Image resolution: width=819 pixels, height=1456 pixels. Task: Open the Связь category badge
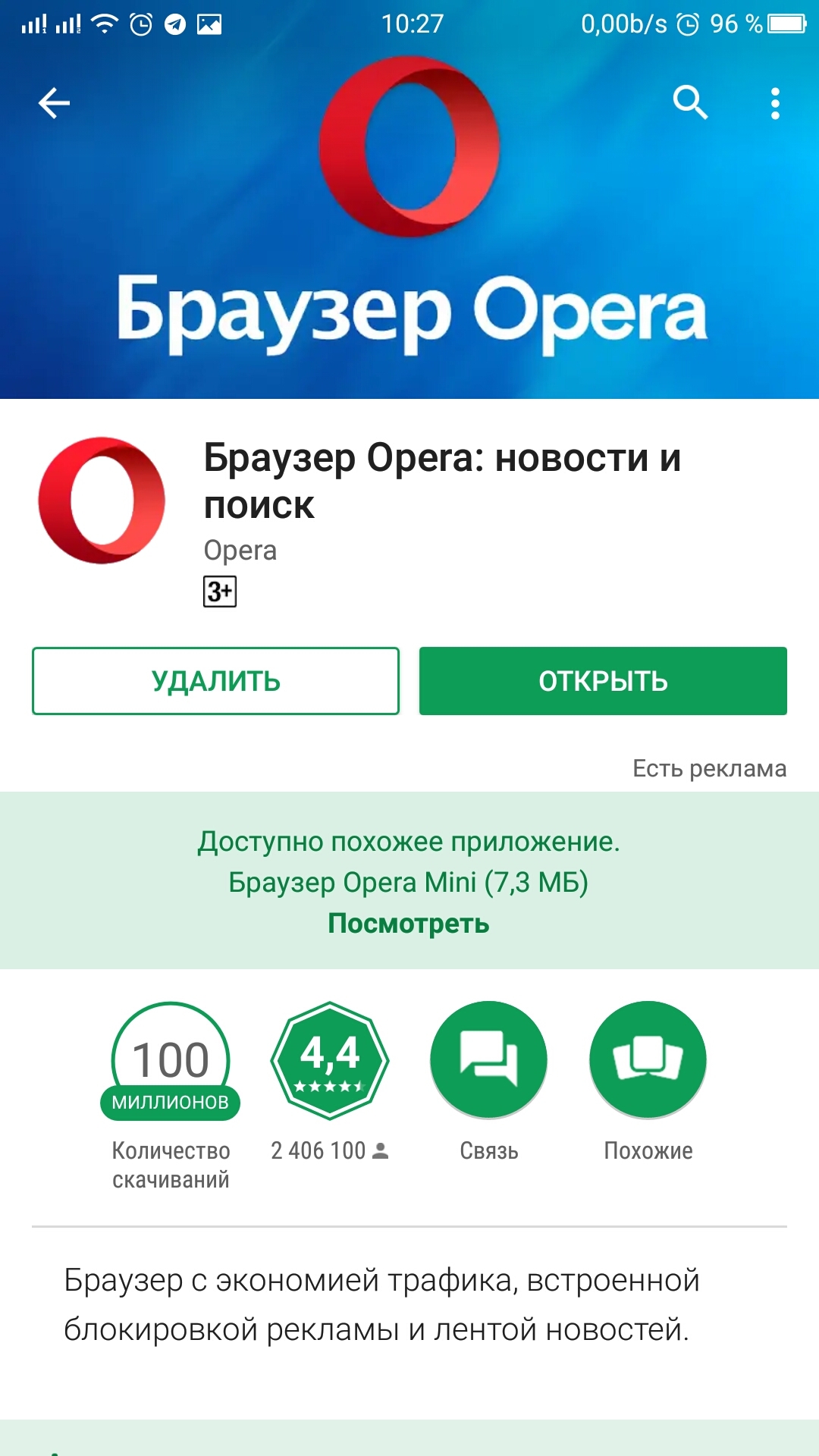pyautogui.click(x=488, y=1060)
